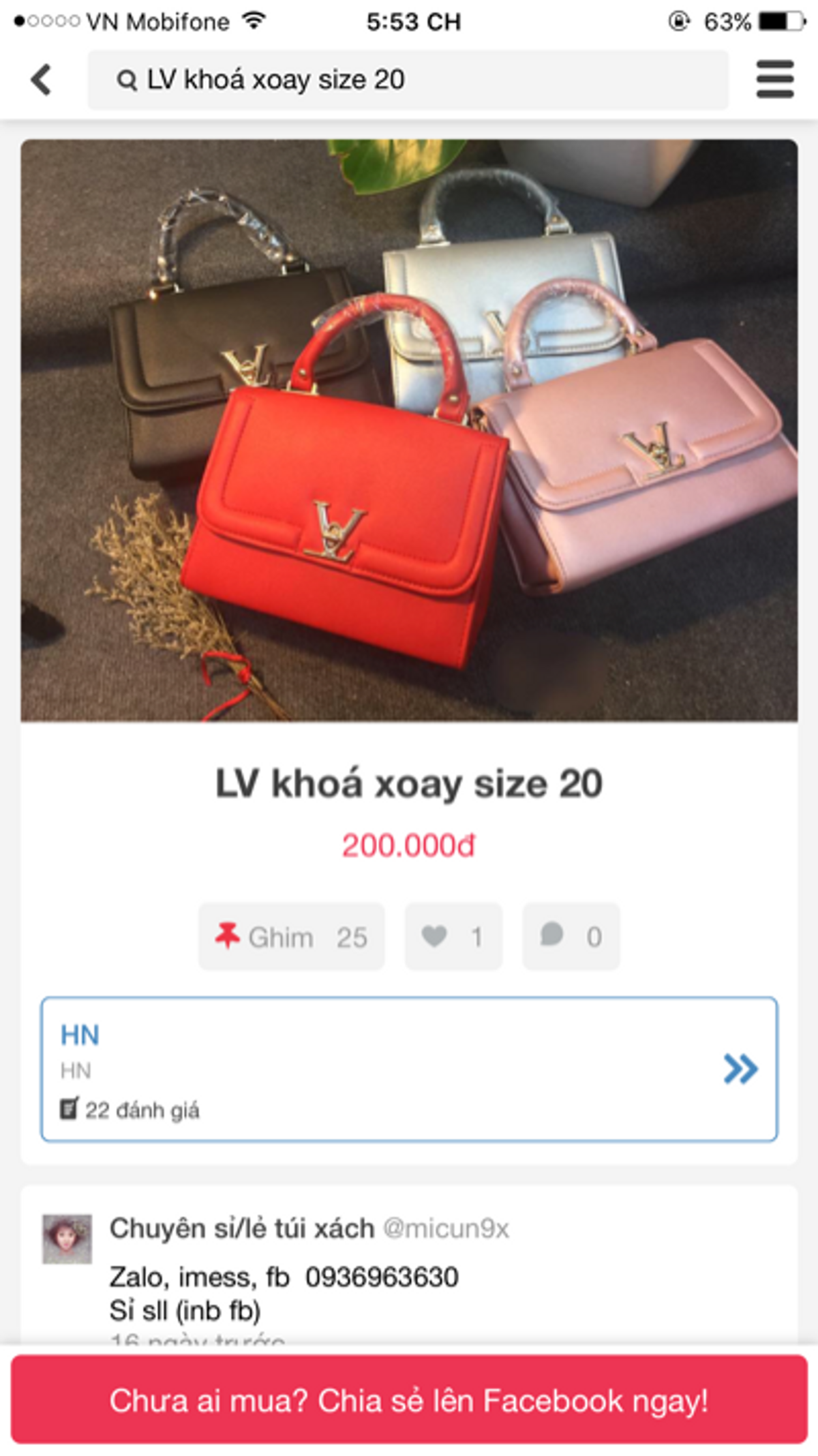
Task: Open the seller avatar of Chuyên sỉ/lẻ túi xách
Action: tap(67, 1239)
